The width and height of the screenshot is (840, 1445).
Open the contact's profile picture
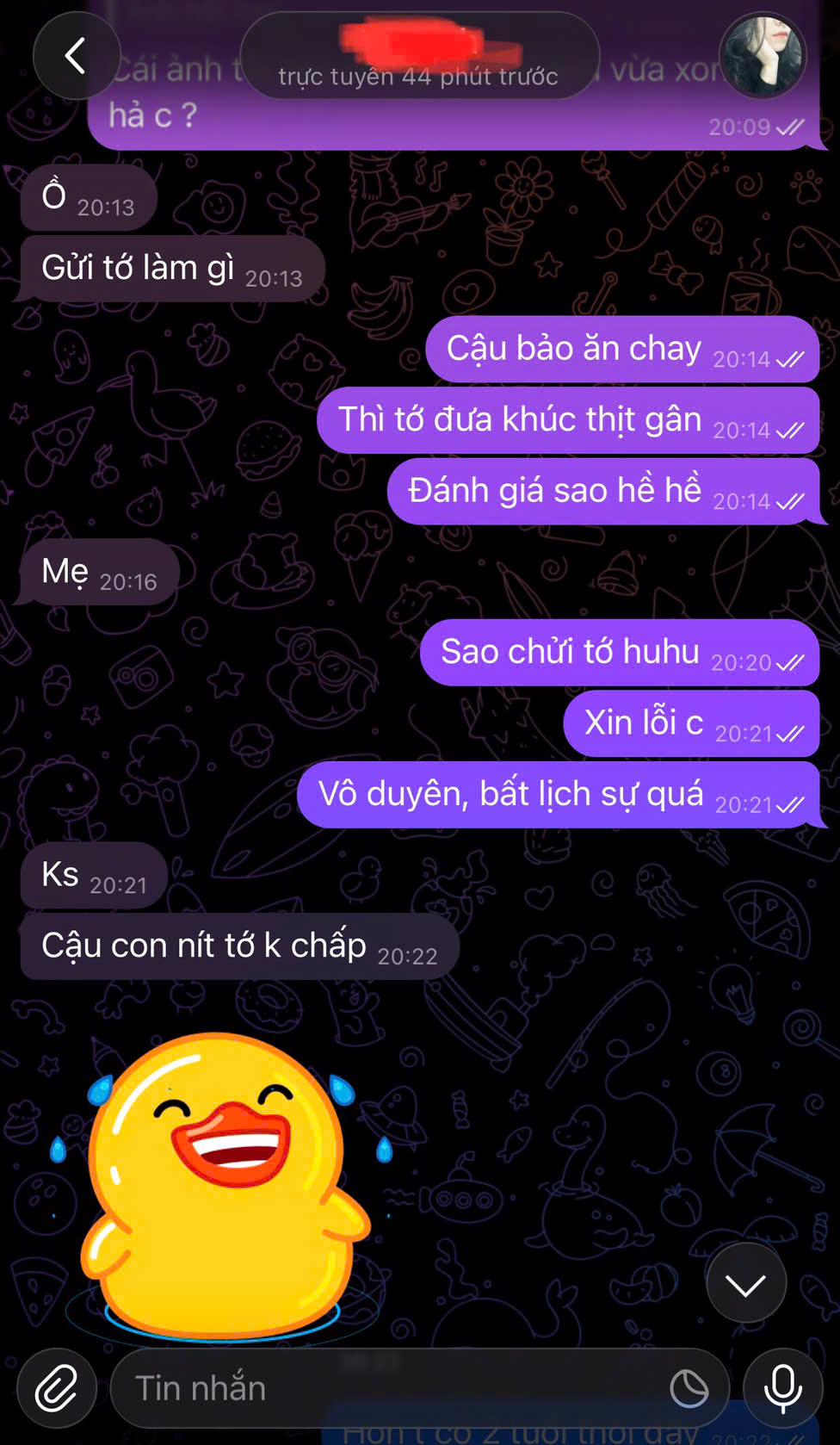click(763, 56)
